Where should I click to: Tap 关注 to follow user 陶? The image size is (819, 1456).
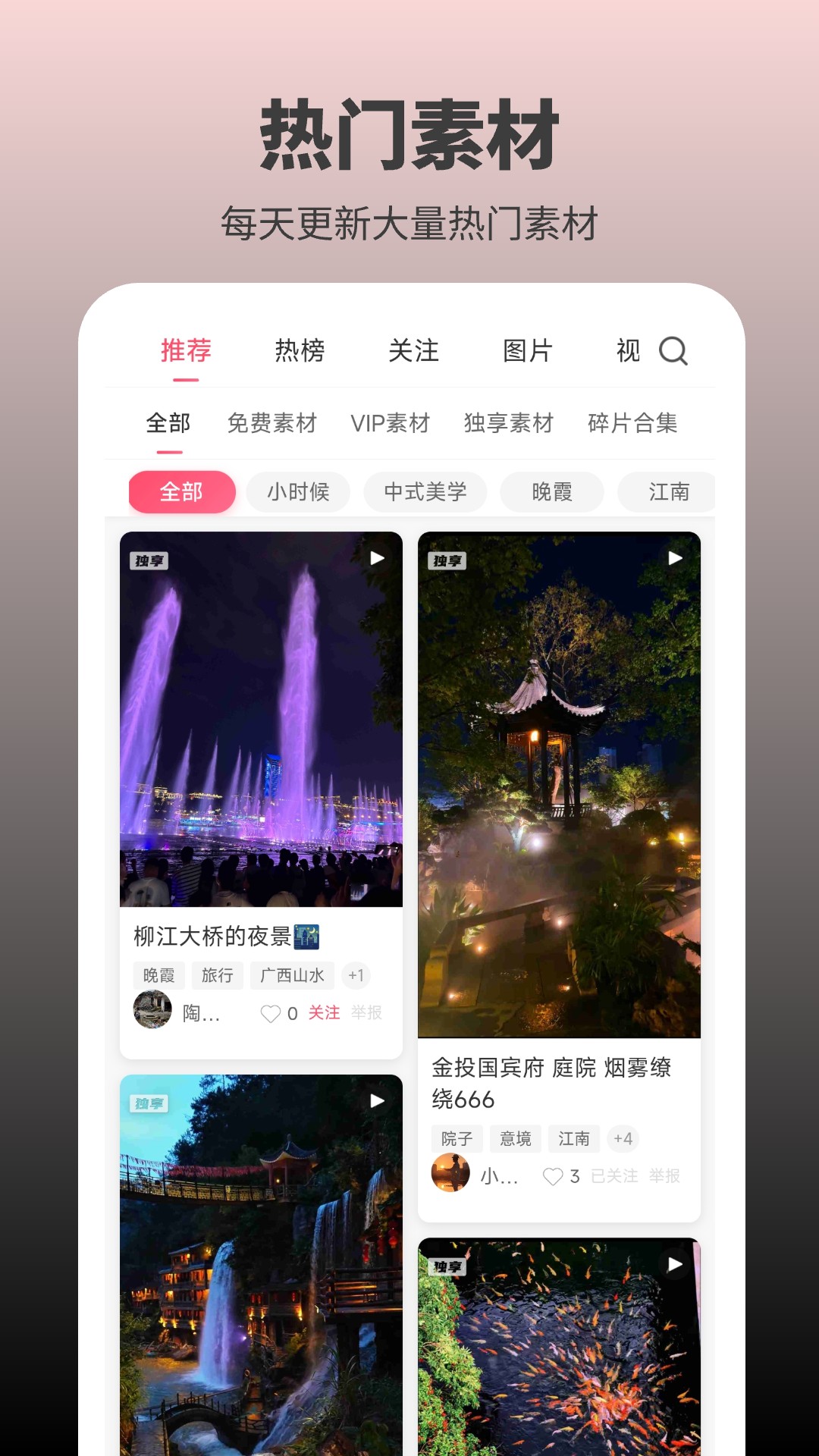324,1012
